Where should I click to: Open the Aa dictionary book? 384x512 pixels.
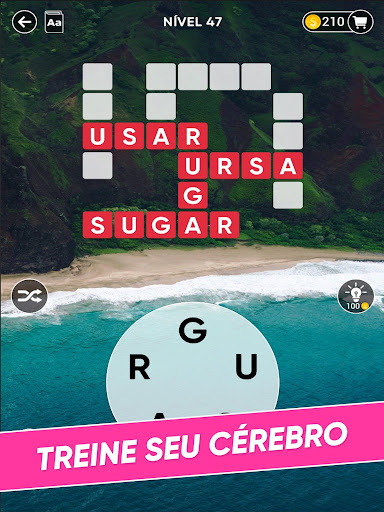tap(54, 22)
